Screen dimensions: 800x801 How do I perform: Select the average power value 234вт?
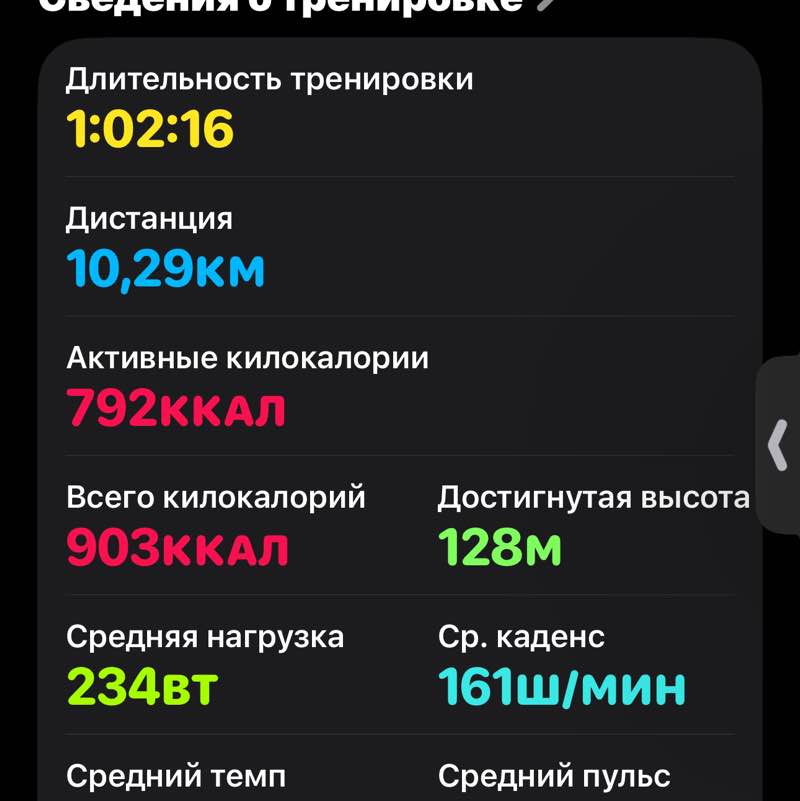pyautogui.click(x=140, y=686)
